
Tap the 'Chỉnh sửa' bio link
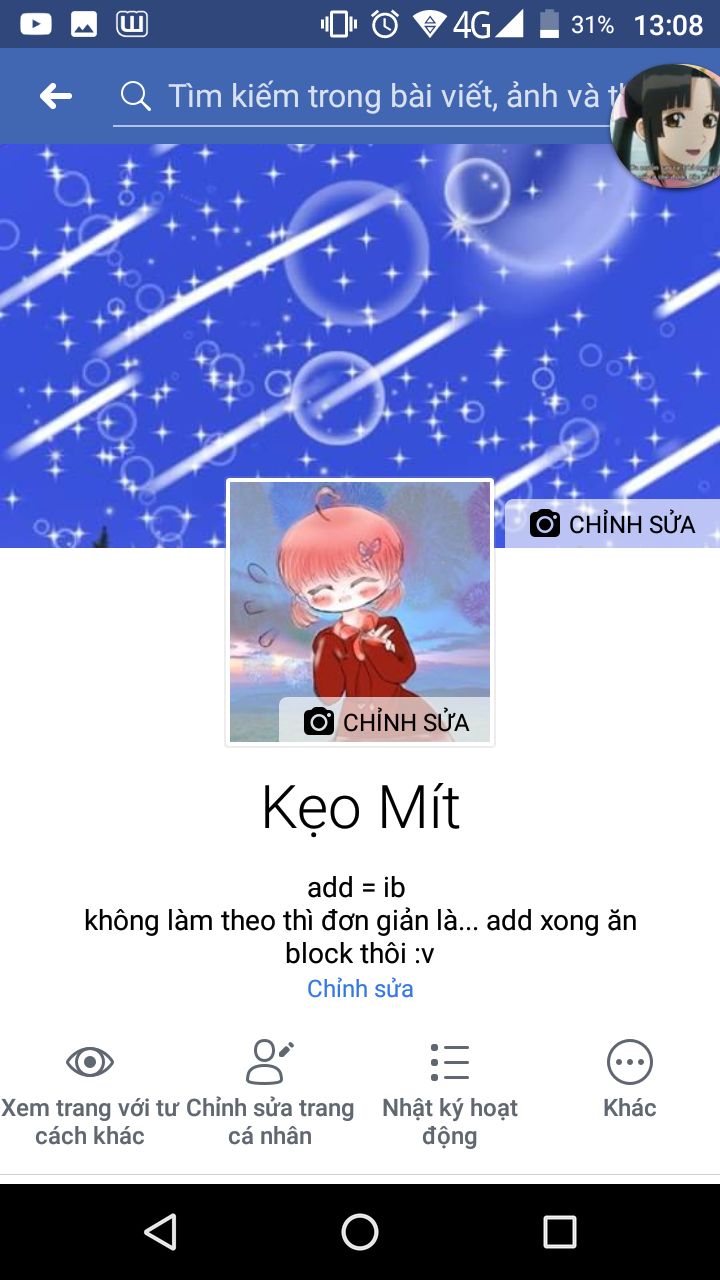coord(360,988)
